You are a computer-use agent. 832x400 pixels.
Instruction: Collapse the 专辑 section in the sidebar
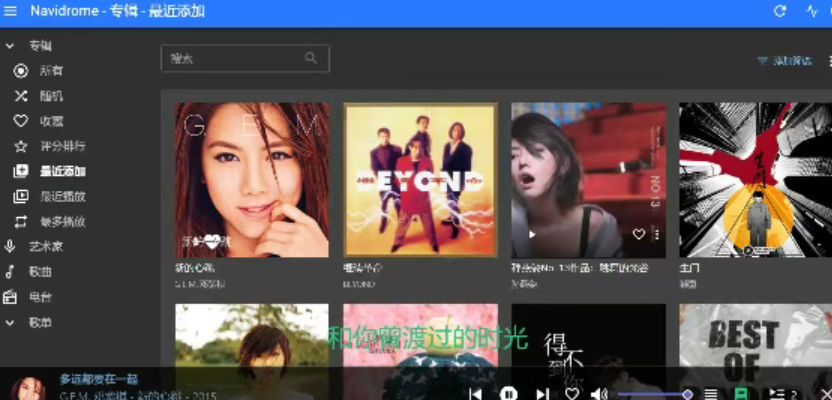coord(10,46)
